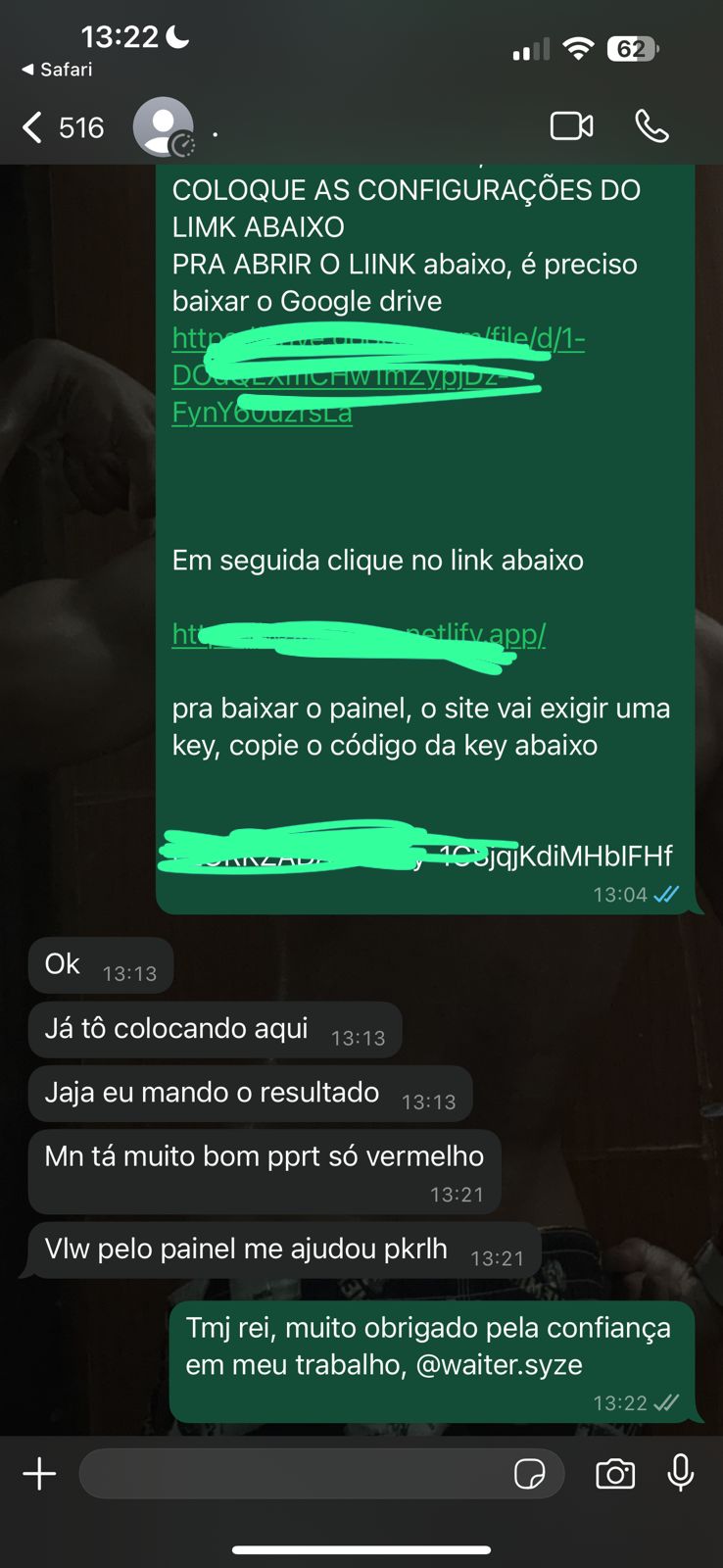The image size is (723, 1568).
Task: Tap the microphone to record voice message
Action: click(x=681, y=1473)
